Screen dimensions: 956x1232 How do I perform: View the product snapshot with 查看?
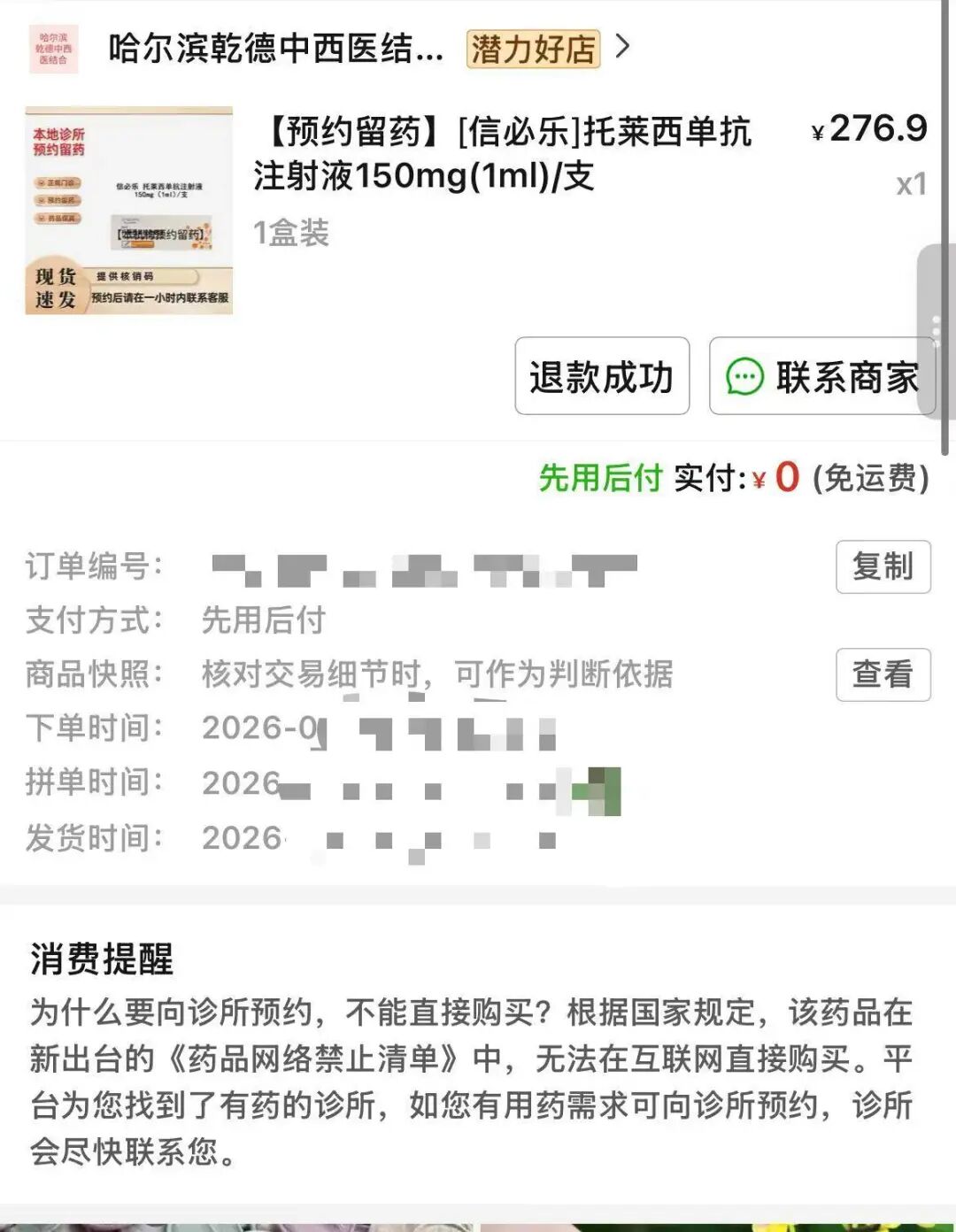point(883,674)
